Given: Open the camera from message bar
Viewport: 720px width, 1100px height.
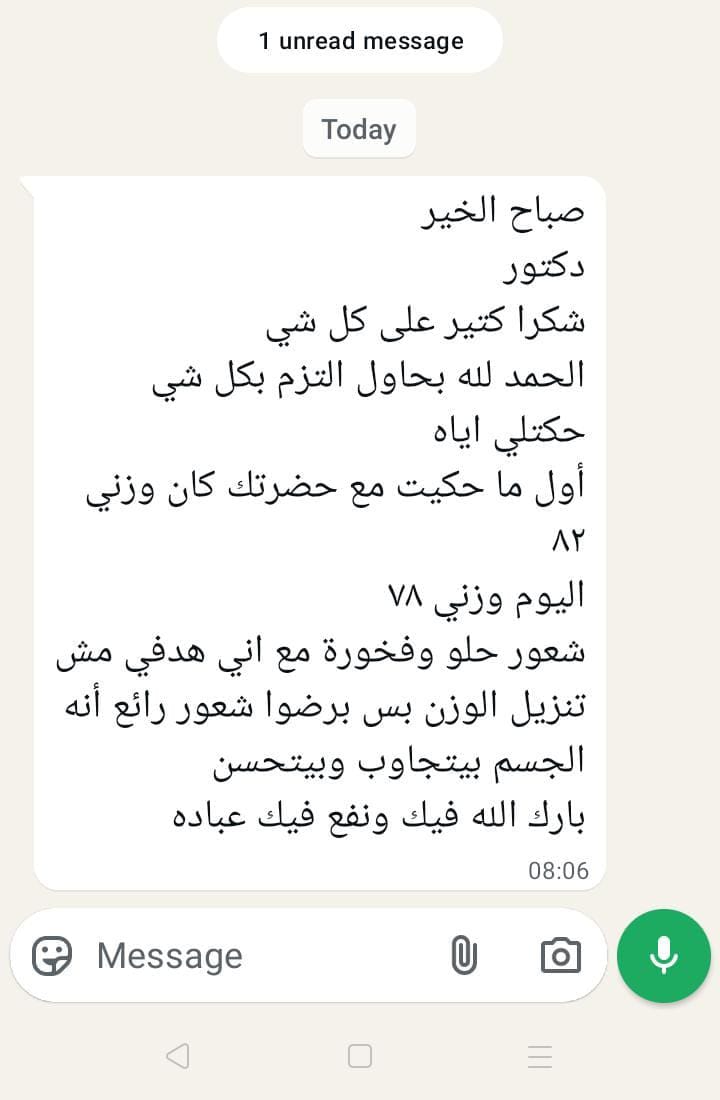Looking at the screenshot, I should click(561, 955).
